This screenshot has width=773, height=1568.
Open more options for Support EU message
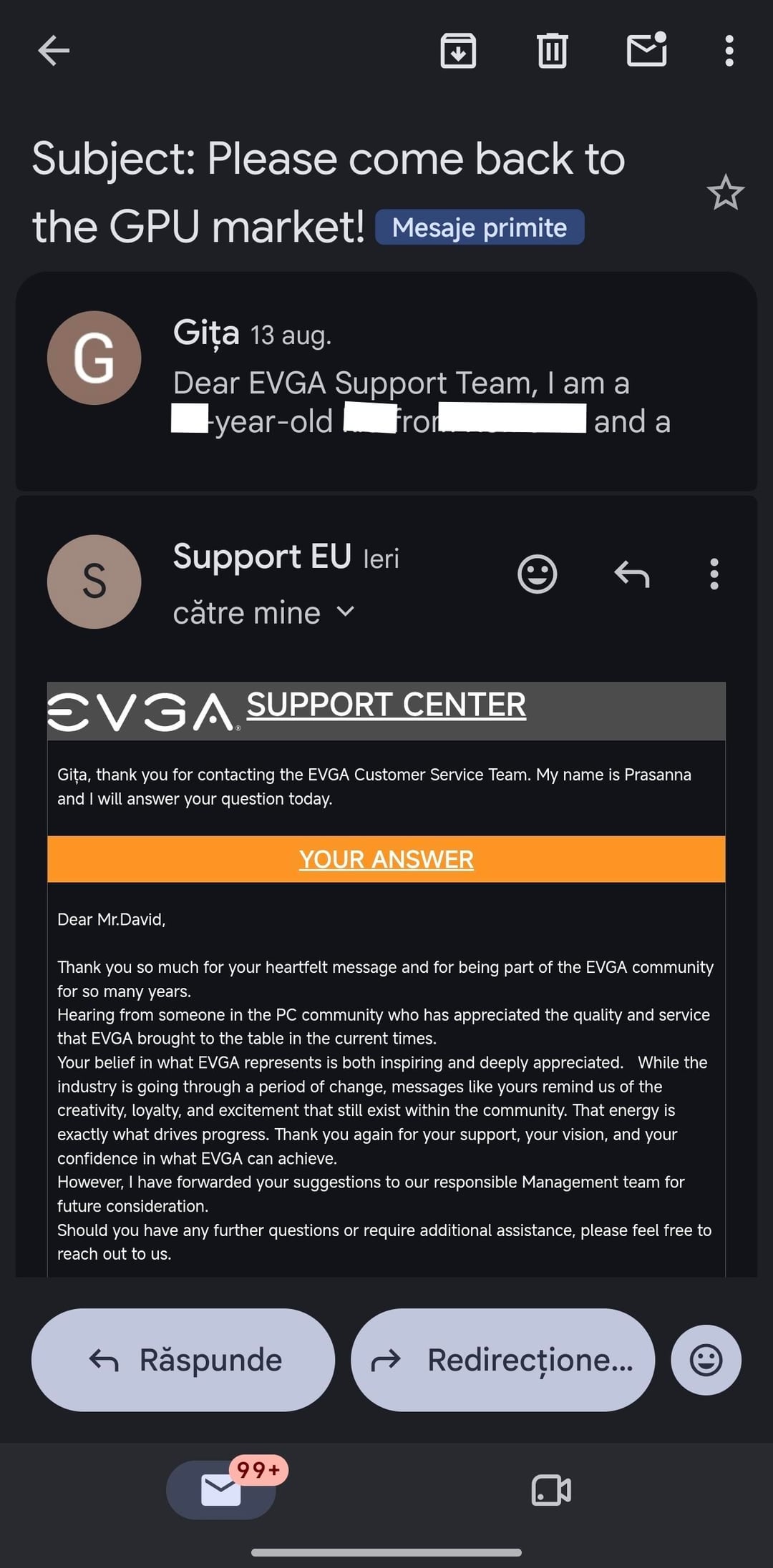click(714, 574)
